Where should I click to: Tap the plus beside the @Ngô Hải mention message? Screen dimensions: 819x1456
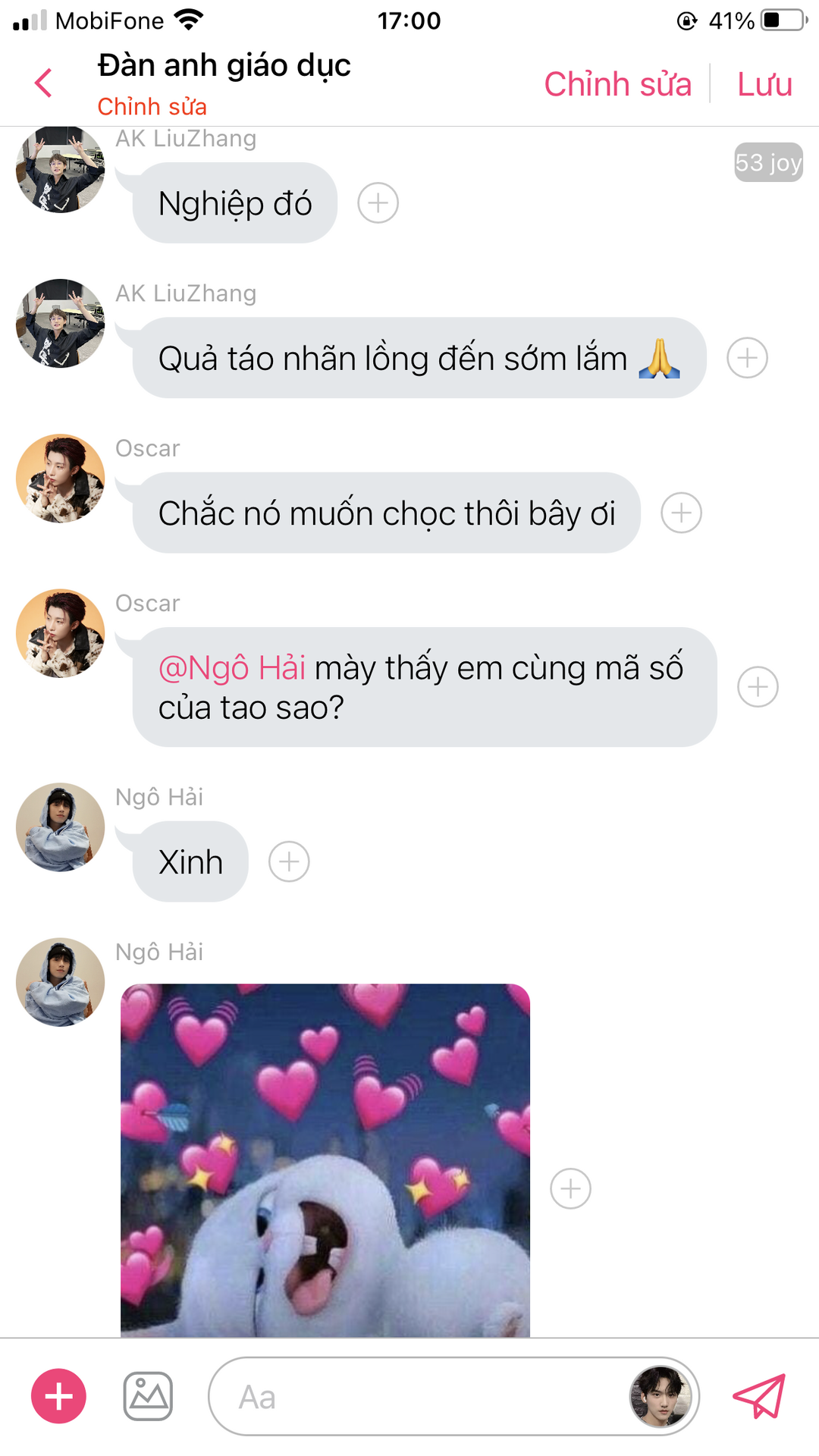click(x=758, y=687)
